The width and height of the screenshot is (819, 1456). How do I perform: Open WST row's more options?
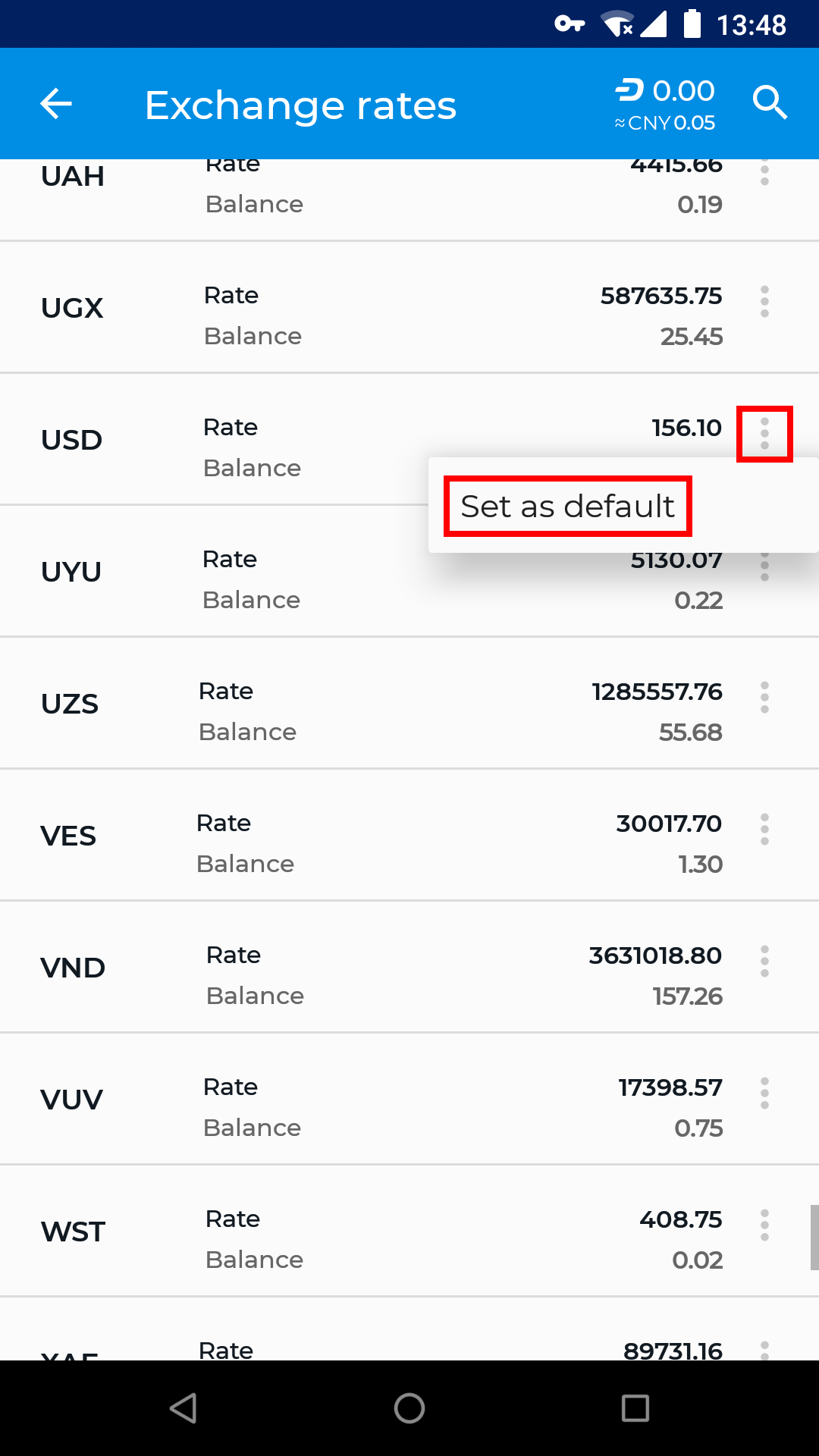pos(764,1225)
